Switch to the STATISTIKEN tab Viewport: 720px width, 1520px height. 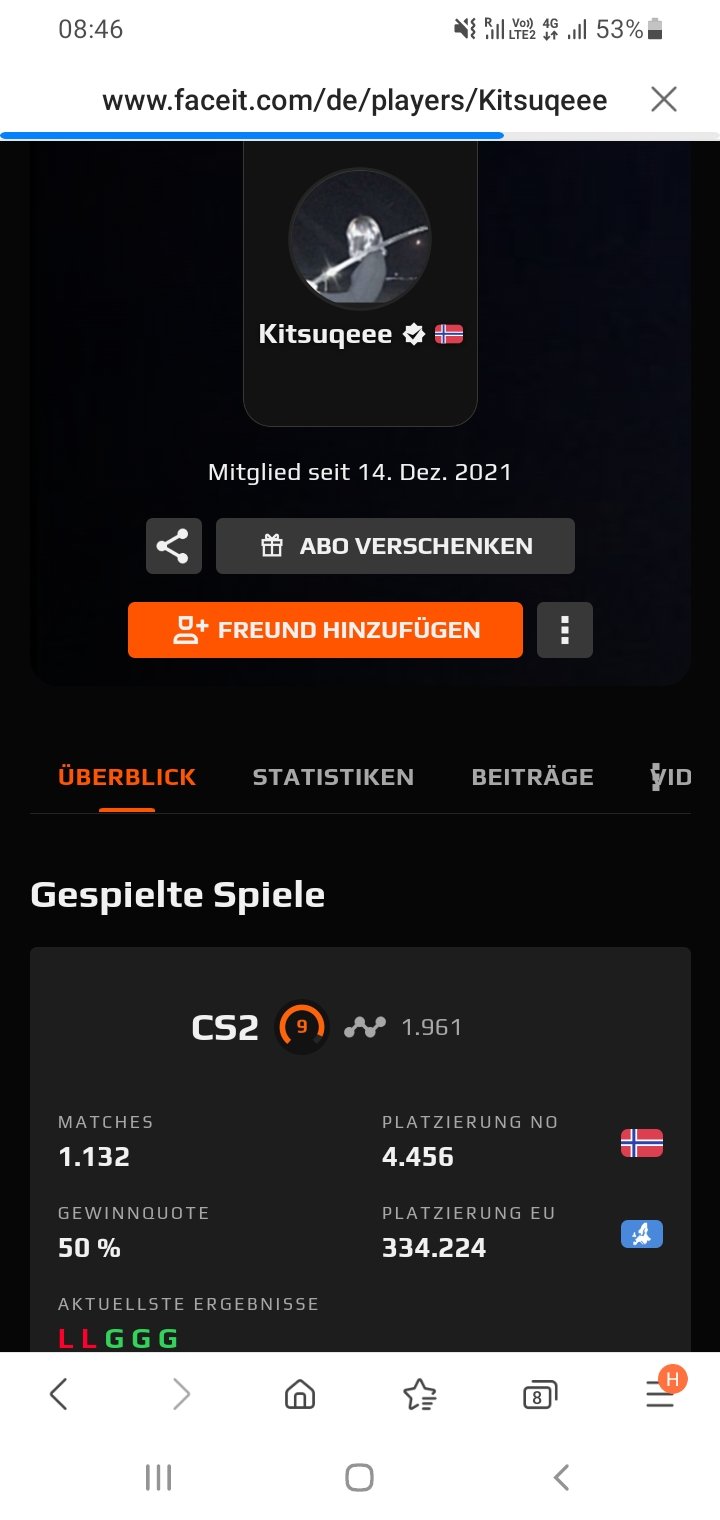pyautogui.click(x=333, y=777)
